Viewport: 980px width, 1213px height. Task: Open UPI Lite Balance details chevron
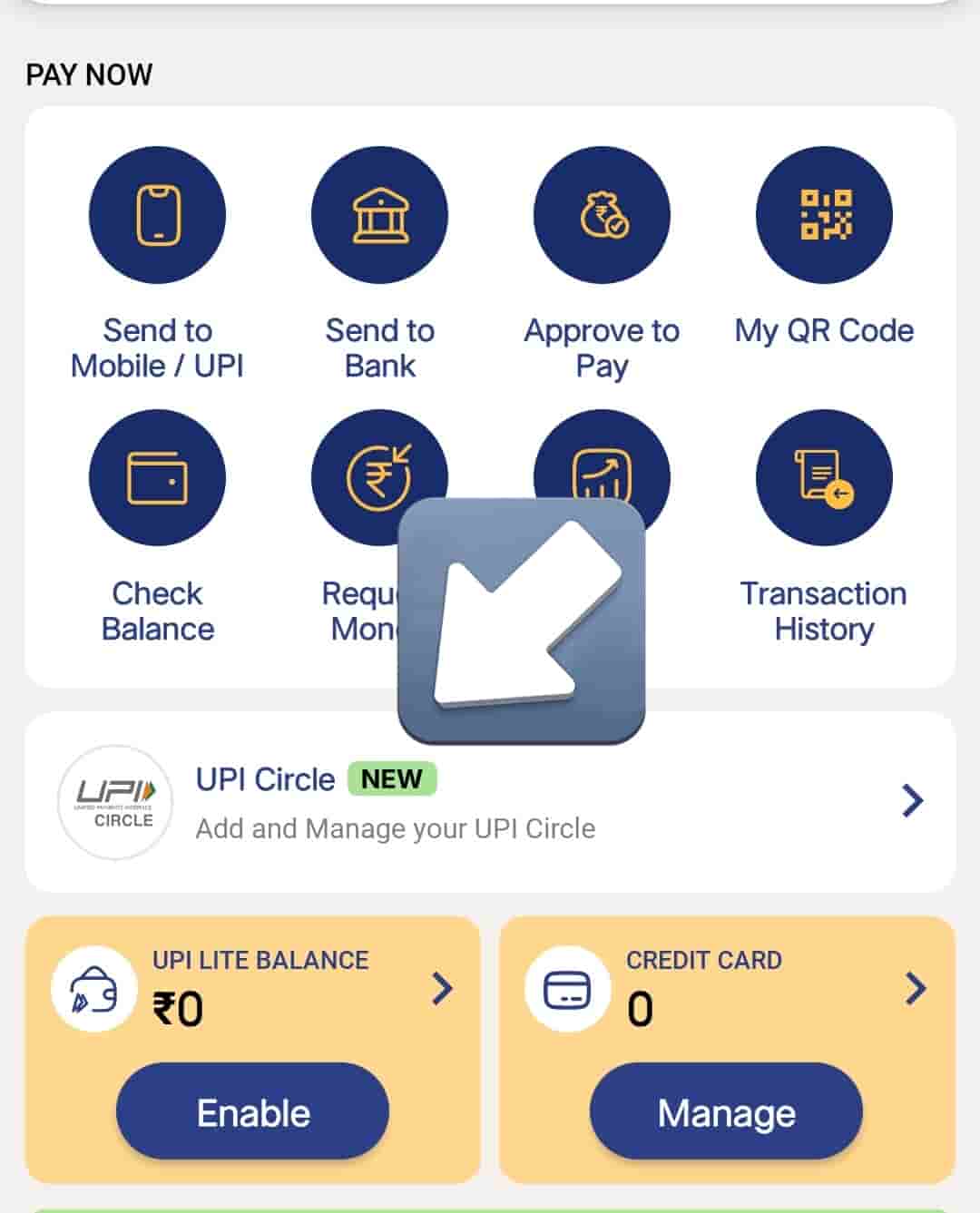coord(442,989)
